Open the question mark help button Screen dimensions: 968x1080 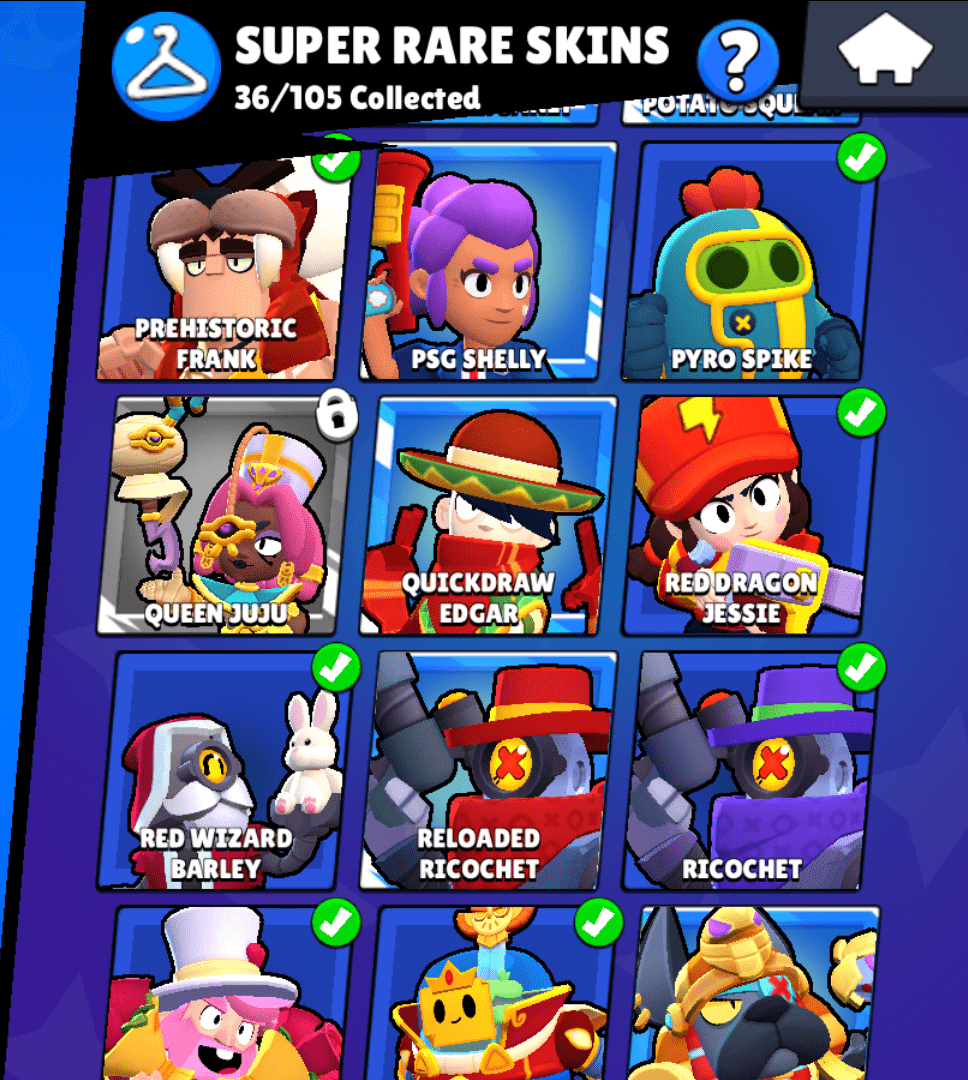click(x=738, y=59)
